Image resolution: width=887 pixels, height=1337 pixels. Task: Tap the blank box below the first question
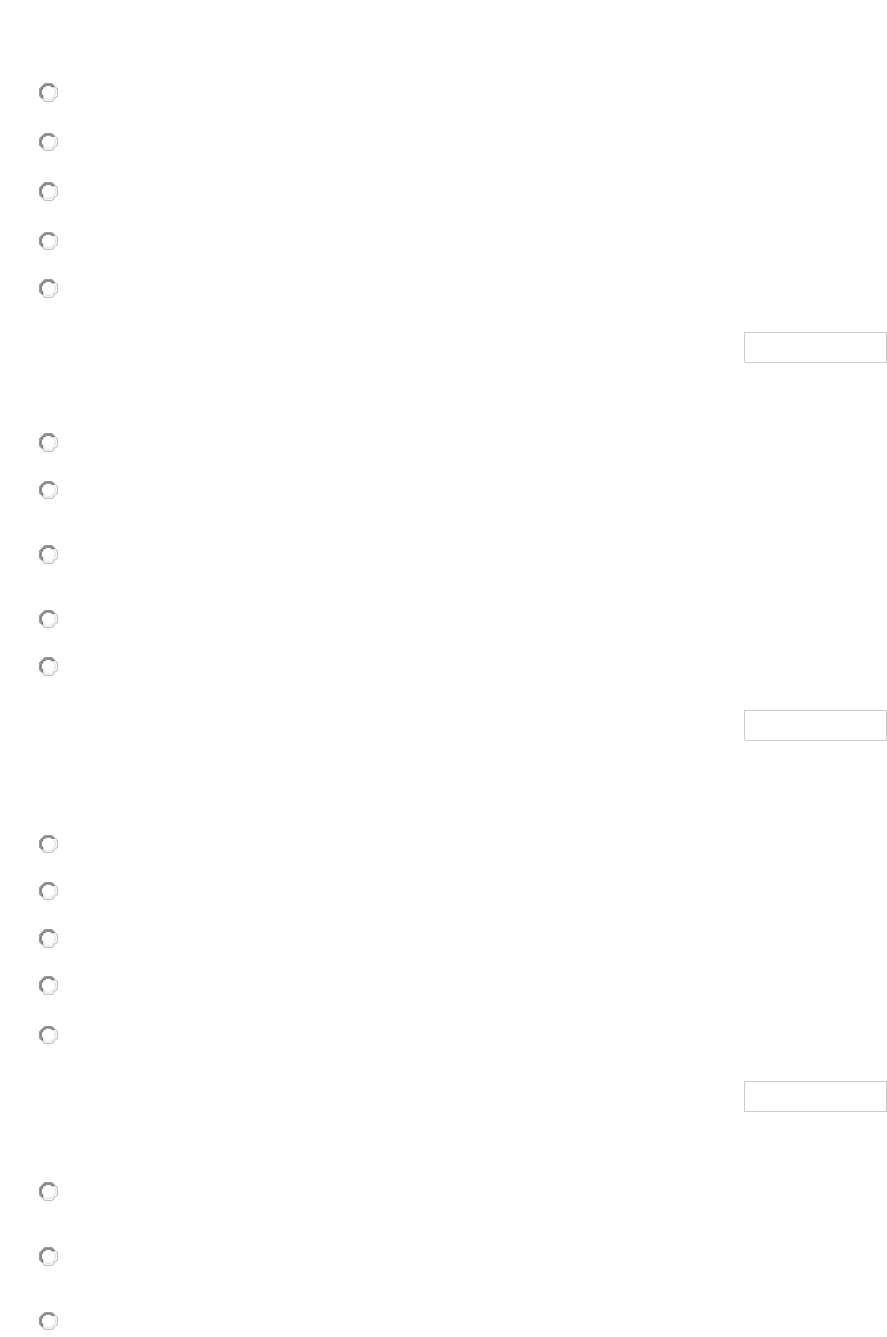click(814, 347)
